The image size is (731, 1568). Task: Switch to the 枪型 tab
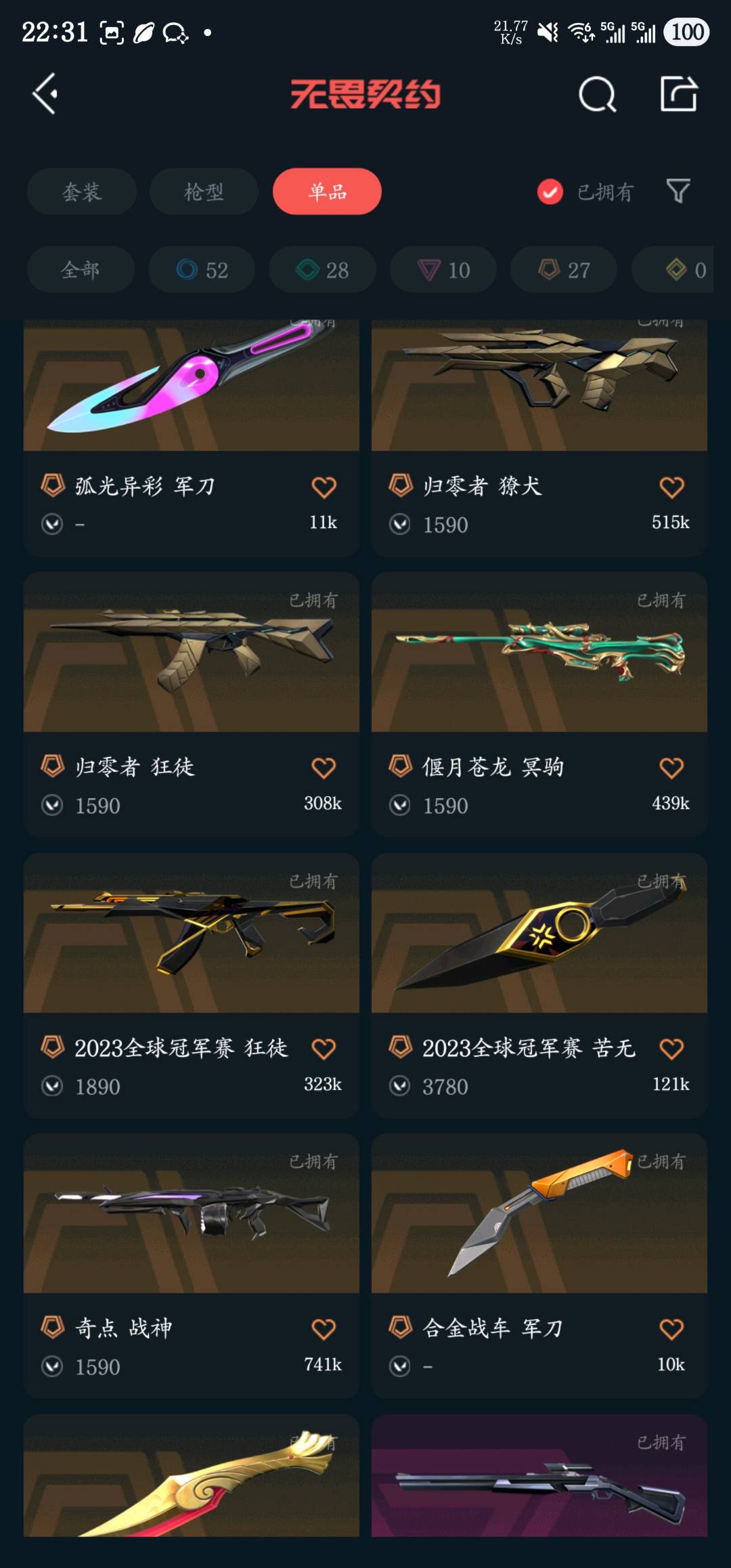tap(204, 192)
